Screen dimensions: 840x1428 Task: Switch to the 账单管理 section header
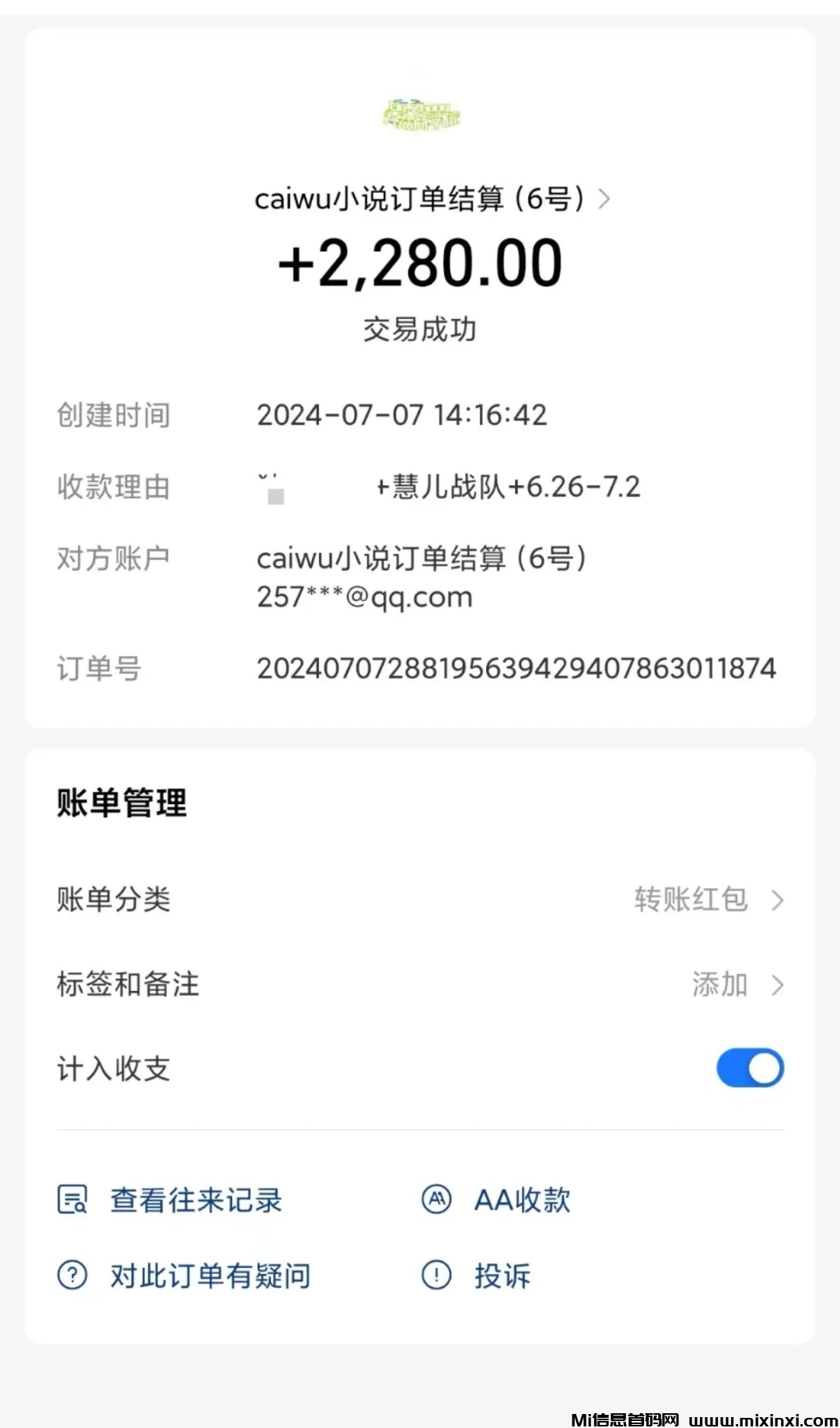[x=122, y=803]
